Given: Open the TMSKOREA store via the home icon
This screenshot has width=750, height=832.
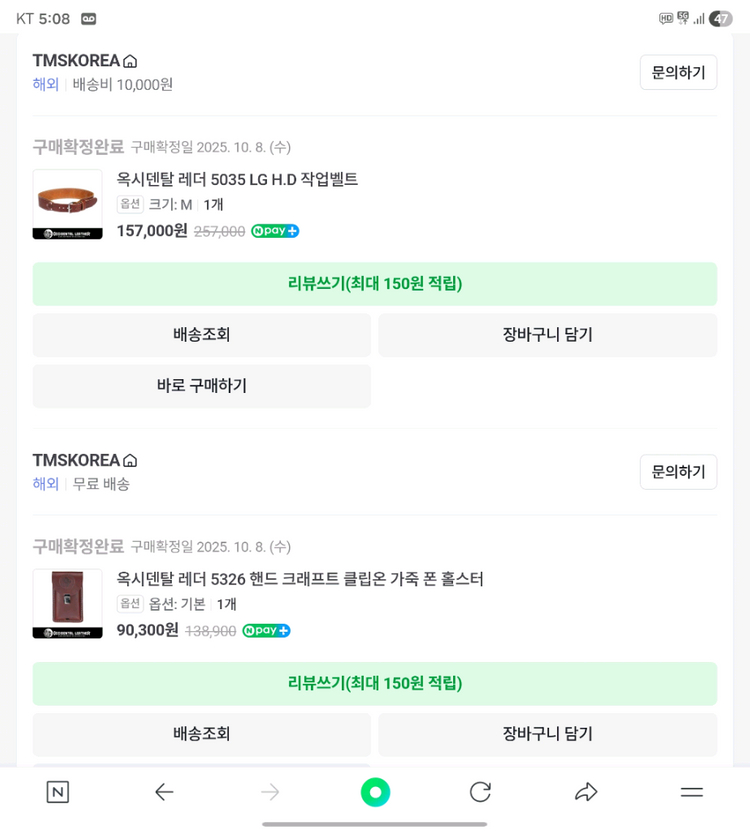Looking at the screenshot, I should [x=131, y=60].
